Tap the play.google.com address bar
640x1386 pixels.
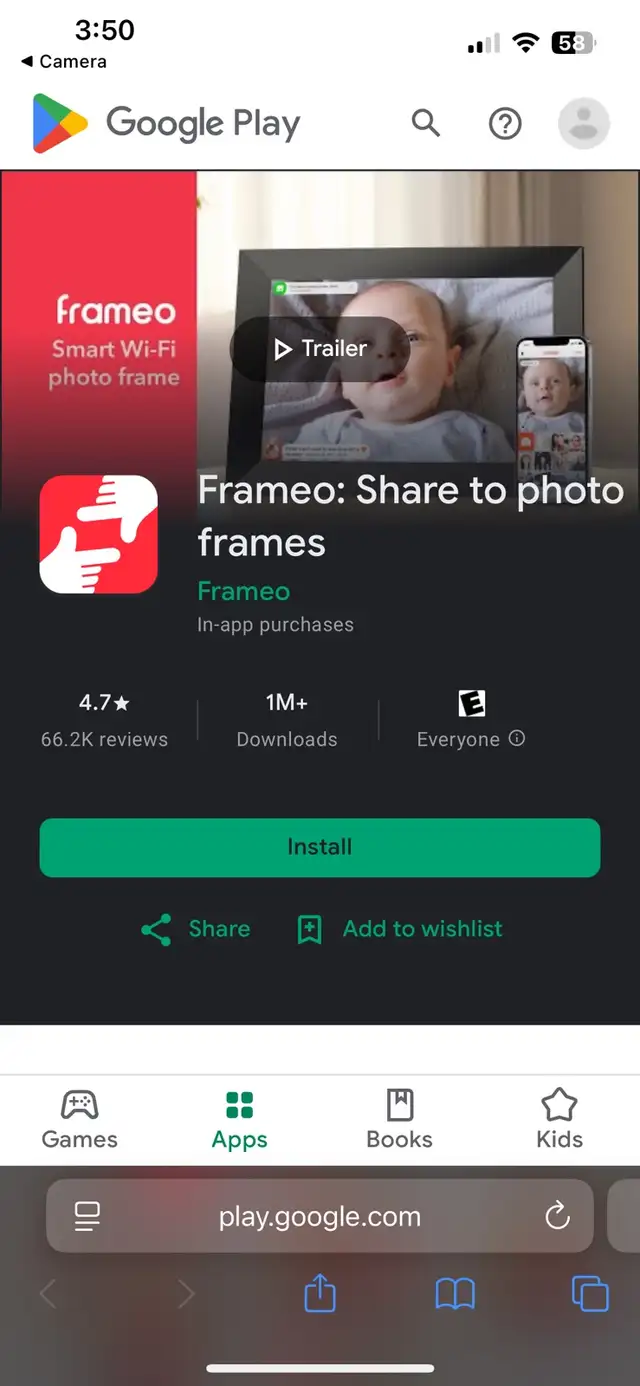click(320, 1217)
